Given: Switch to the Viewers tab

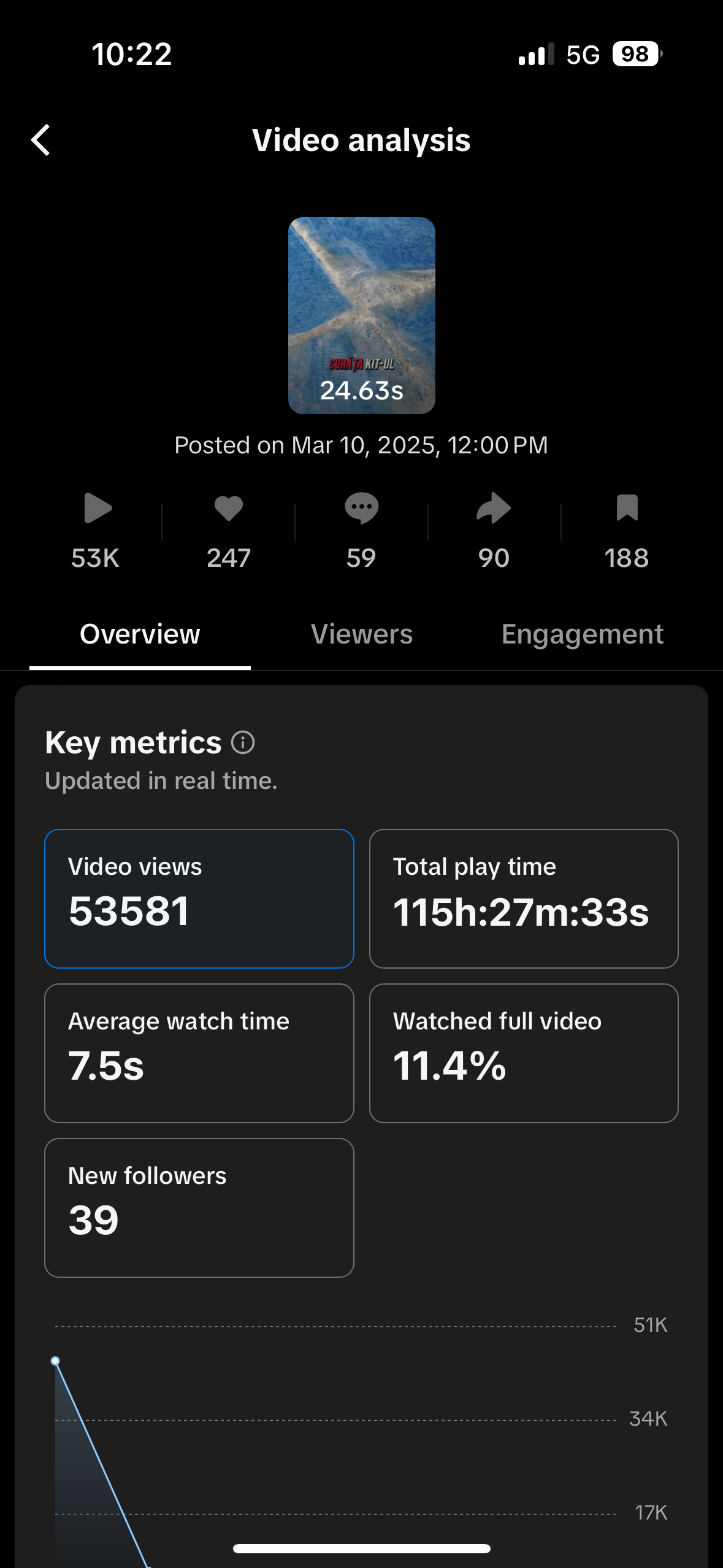Looking at the screenshot, I should tap(361, 633).
